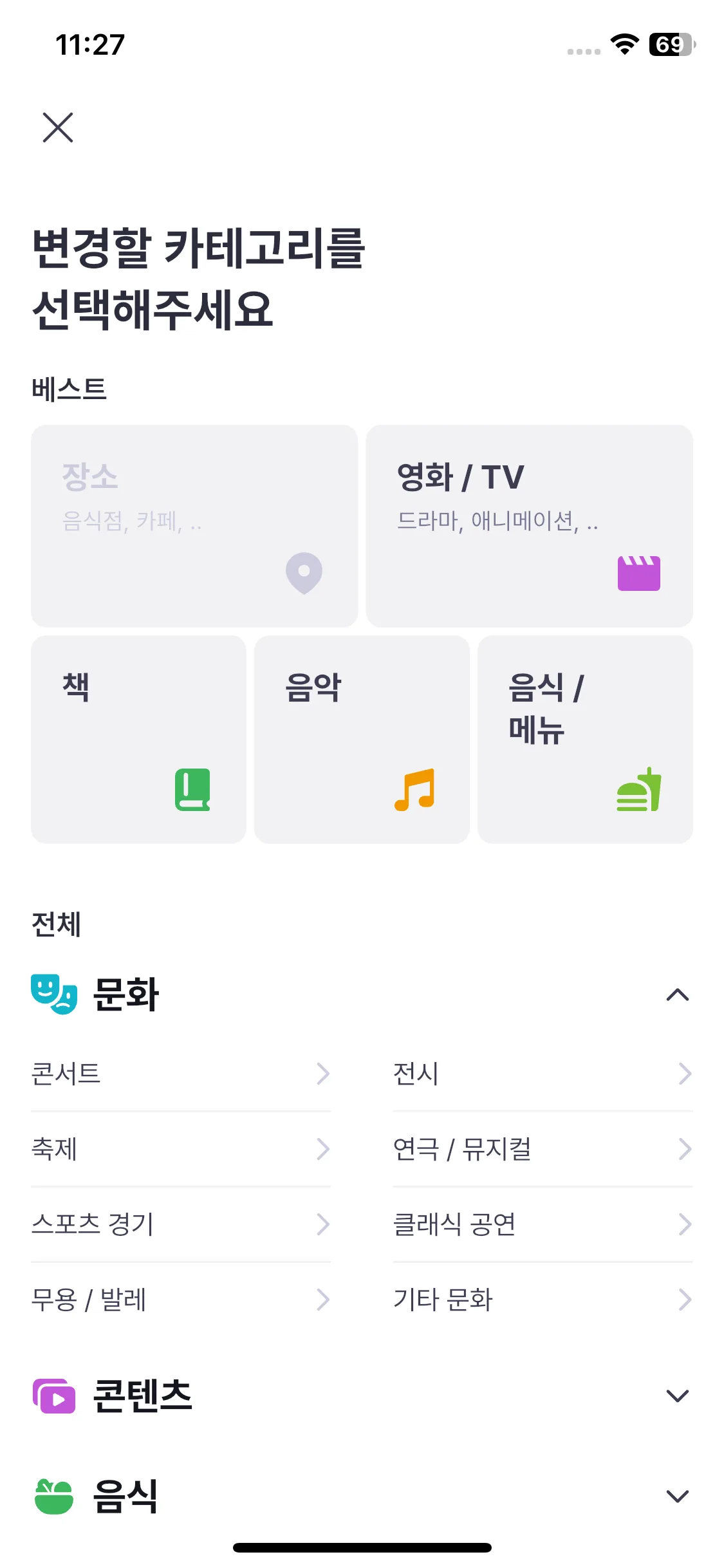Screen dimensions: 724x1568
Task: Open the 기타 문화 subcategory
Action: 542,1300
